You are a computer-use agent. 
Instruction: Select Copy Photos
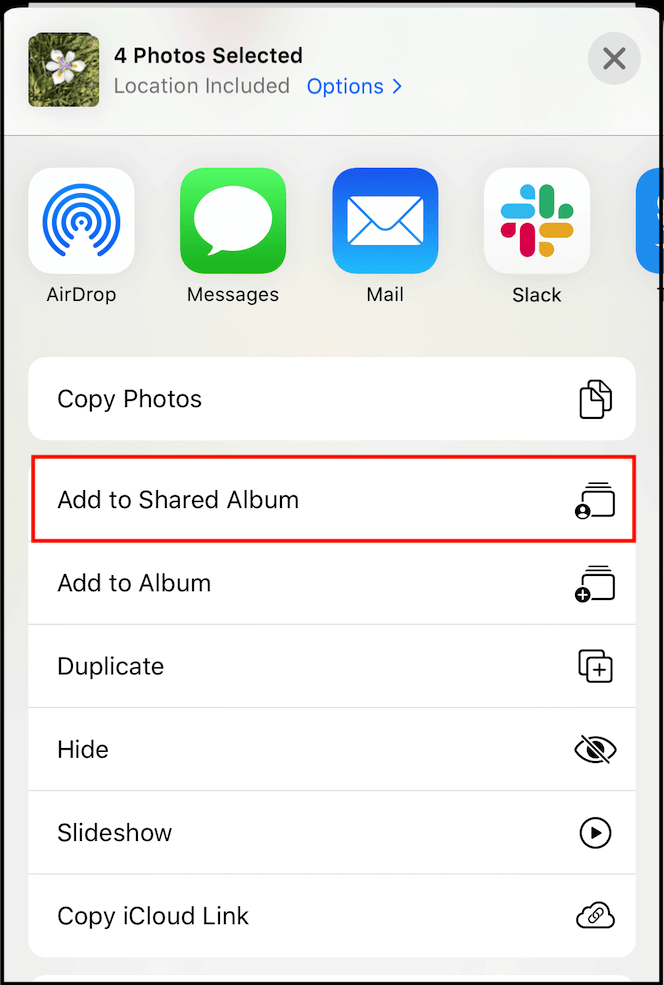[332, 399]
